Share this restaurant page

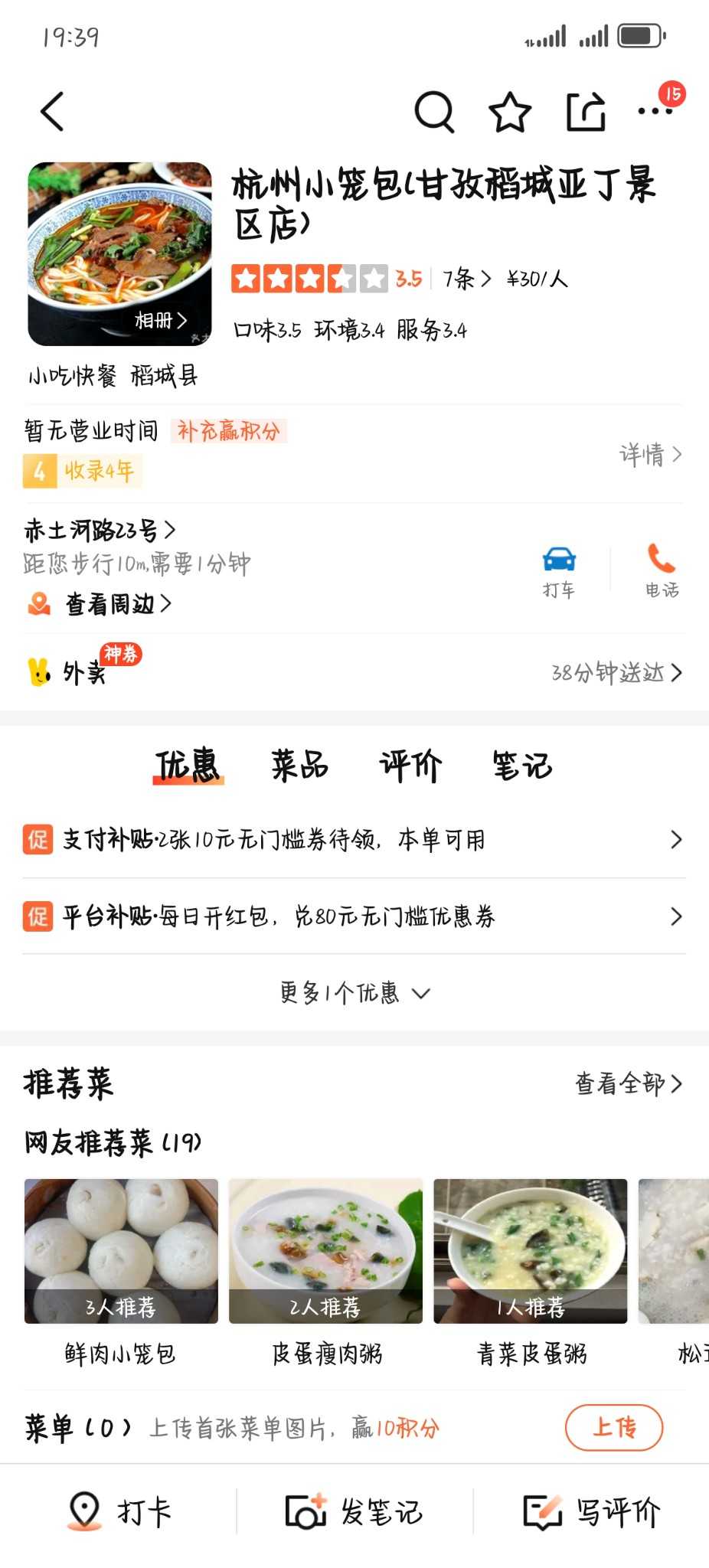586,113
